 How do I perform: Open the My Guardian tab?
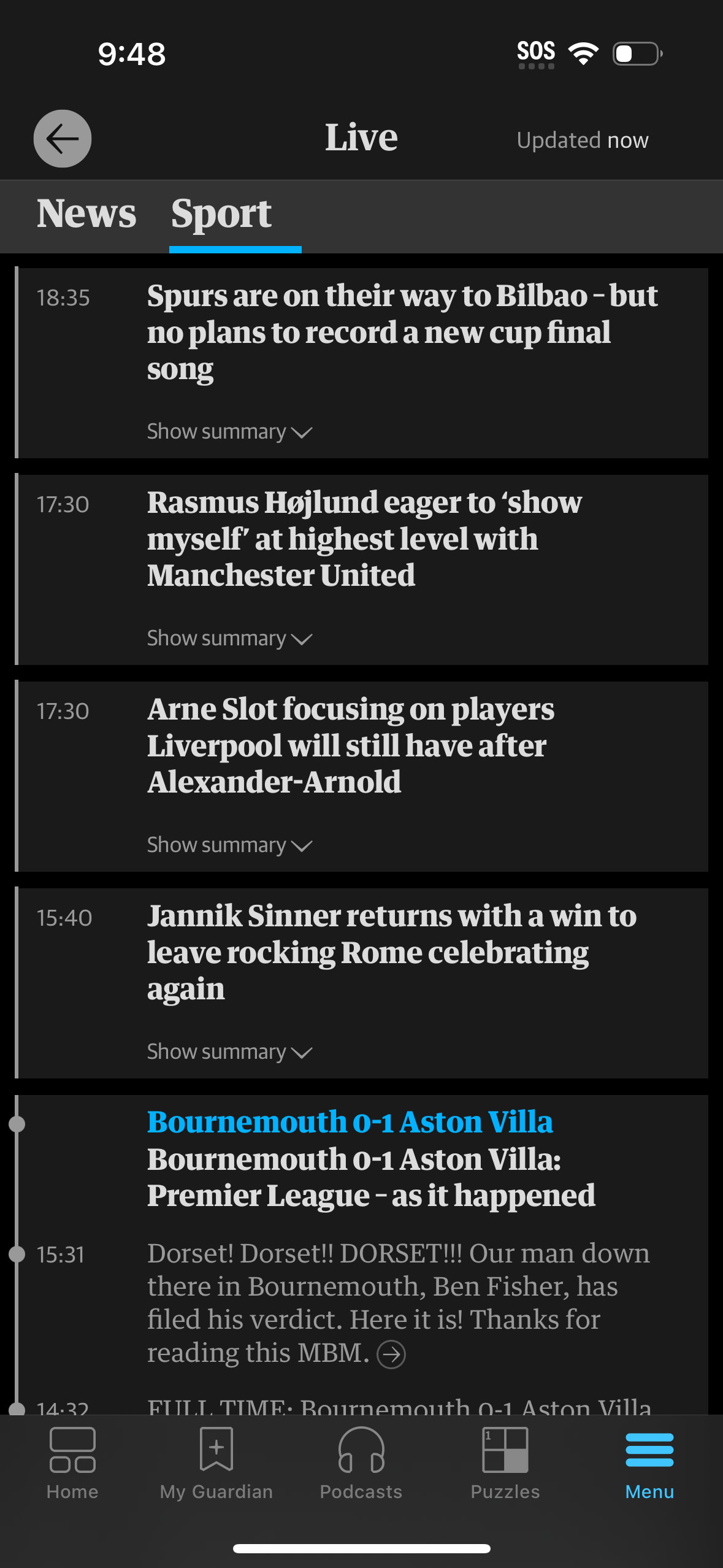pos(216,1464)
